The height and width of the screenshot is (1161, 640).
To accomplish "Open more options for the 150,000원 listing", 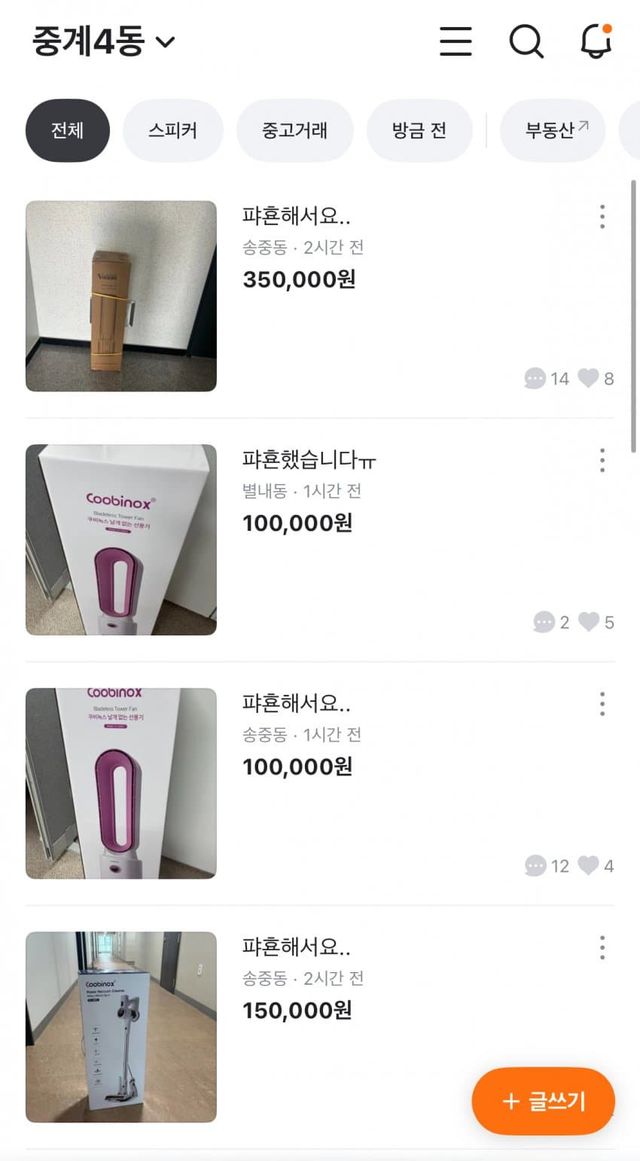I will pyautogui.click(x=602, y=947).
